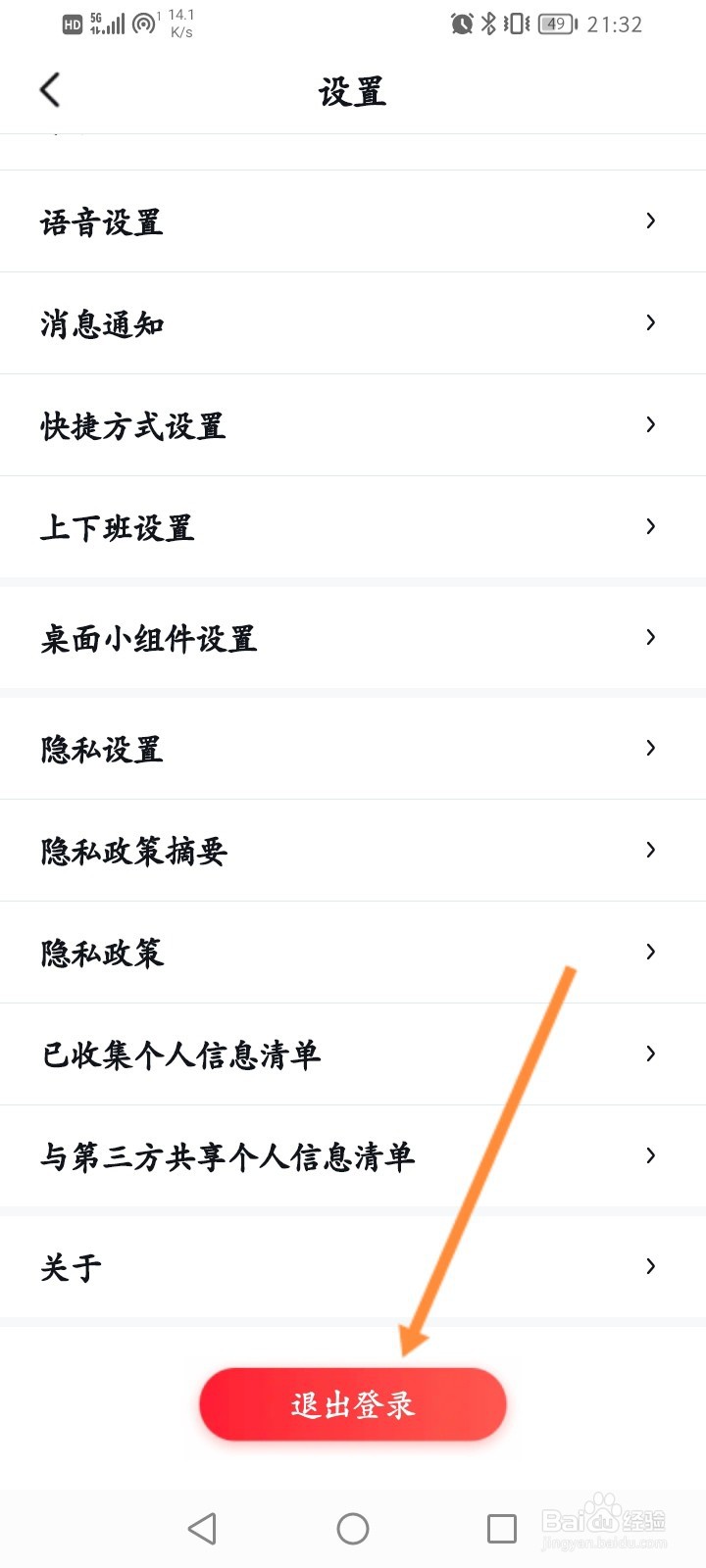Image resolution: width=706 pixels, height=1568 pixels.
Task: Tap the 设置 title in the header
Action: [353, 91]
